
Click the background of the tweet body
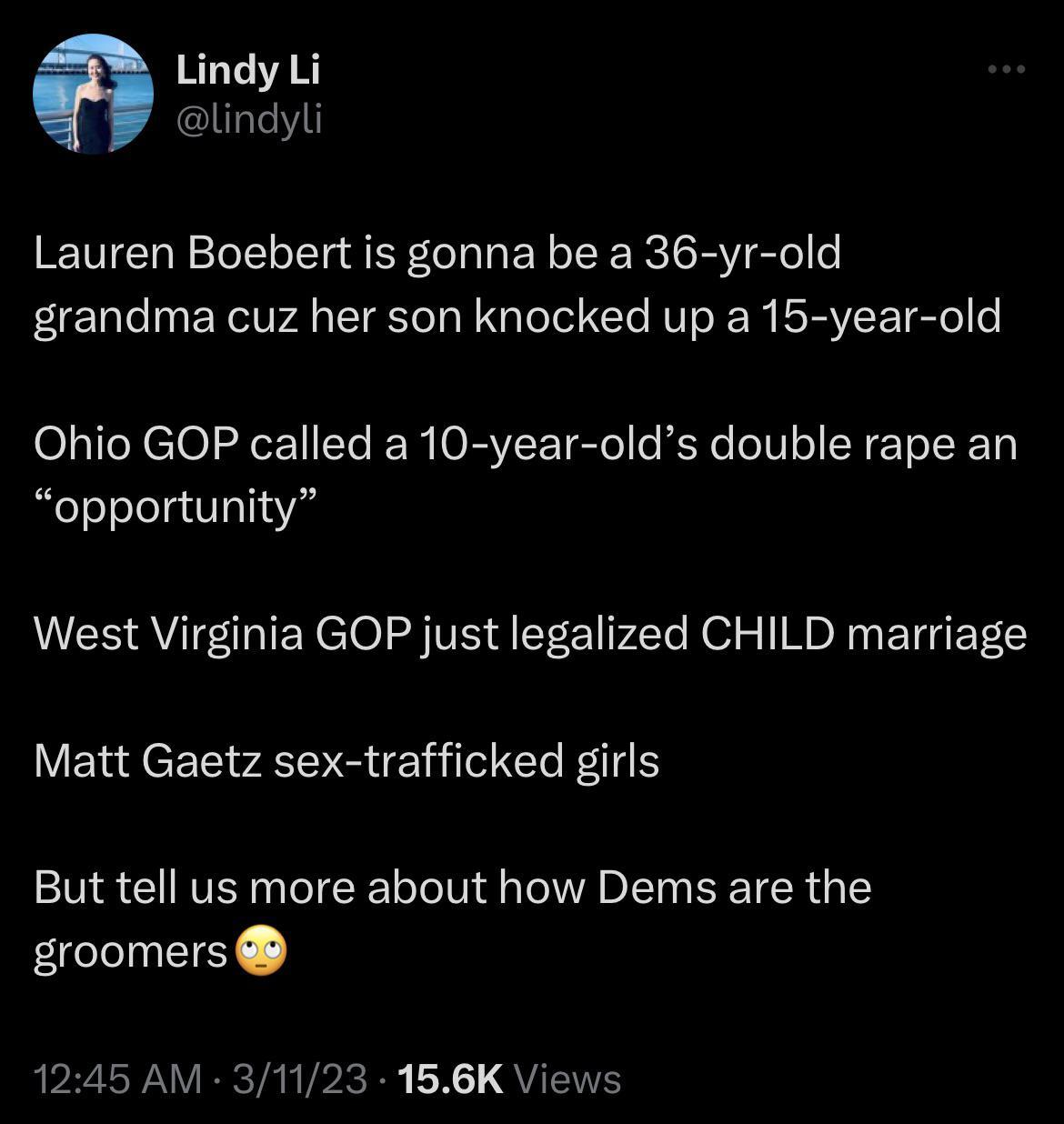(532, 564)
